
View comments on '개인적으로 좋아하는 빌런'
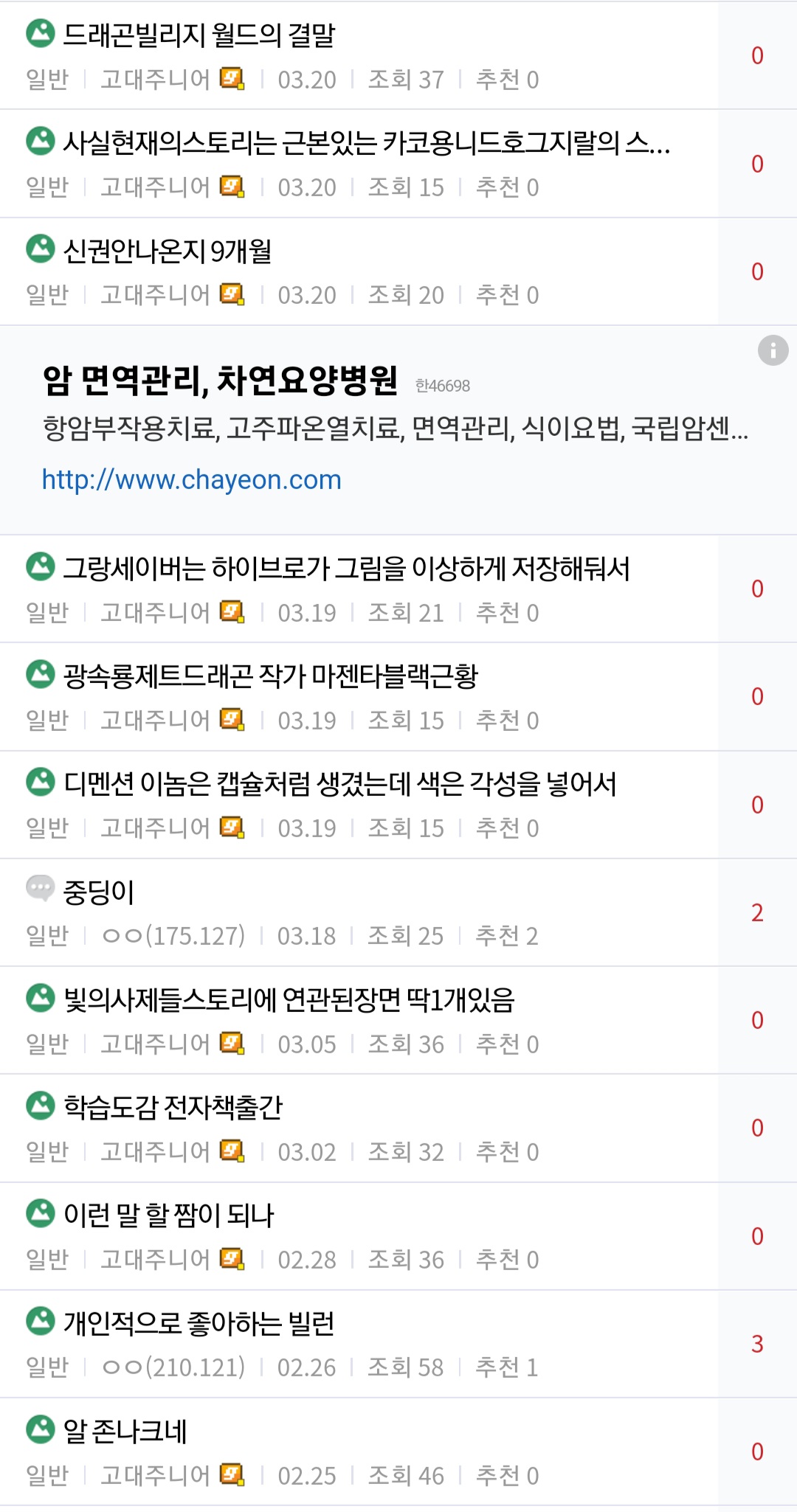[x=757, y=1344]
